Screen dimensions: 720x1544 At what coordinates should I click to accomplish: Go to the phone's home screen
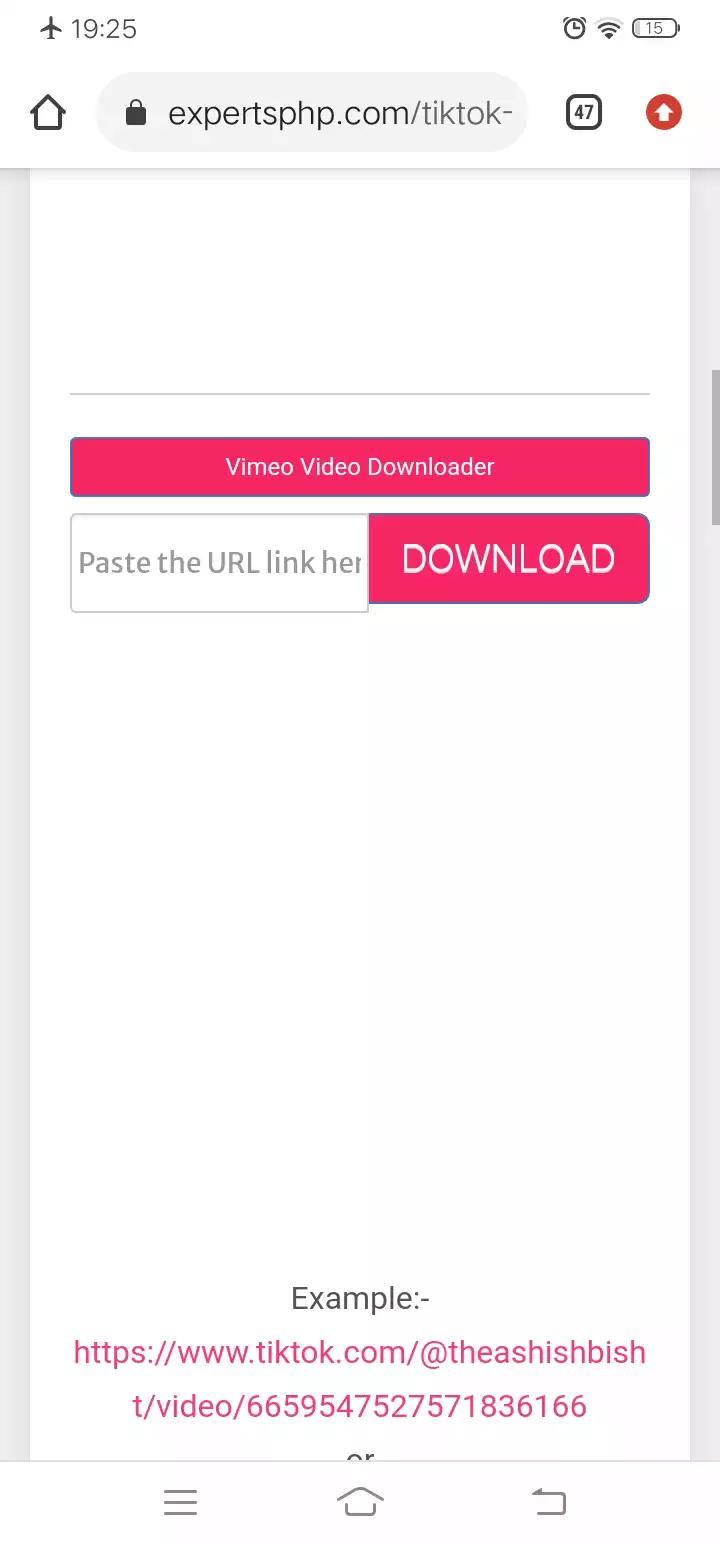click(360, 1502)
